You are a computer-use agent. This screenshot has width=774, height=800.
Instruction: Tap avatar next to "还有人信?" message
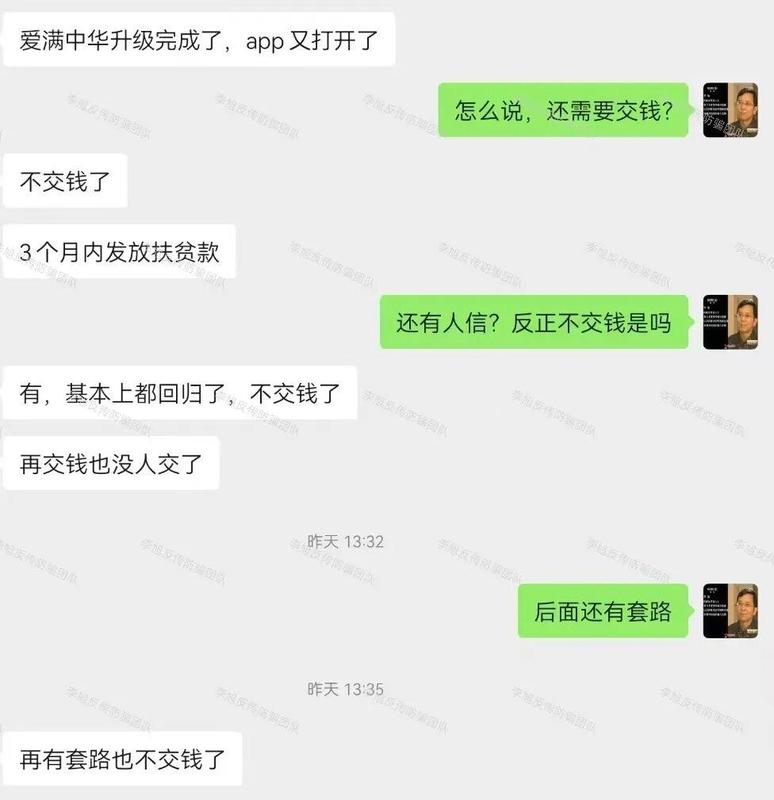click(x=730, y=322)
